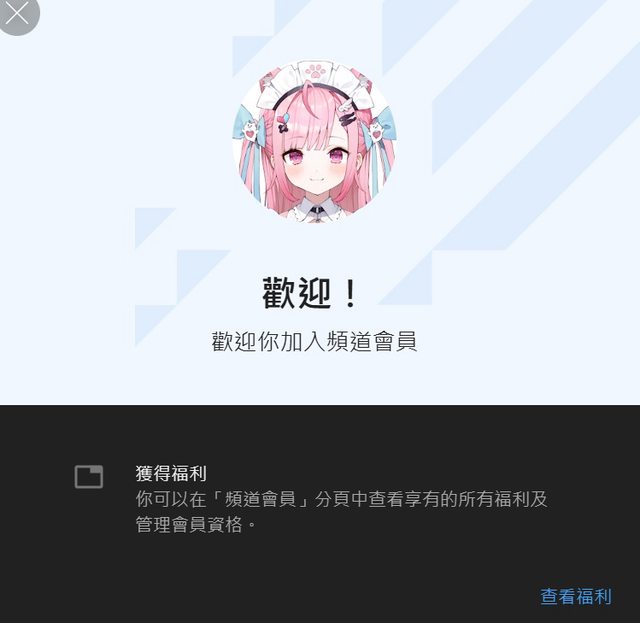This screenshot has width=640, height=623.
Task: Tap 查看福利 to view member perks
Action: (x=575, y=597)
